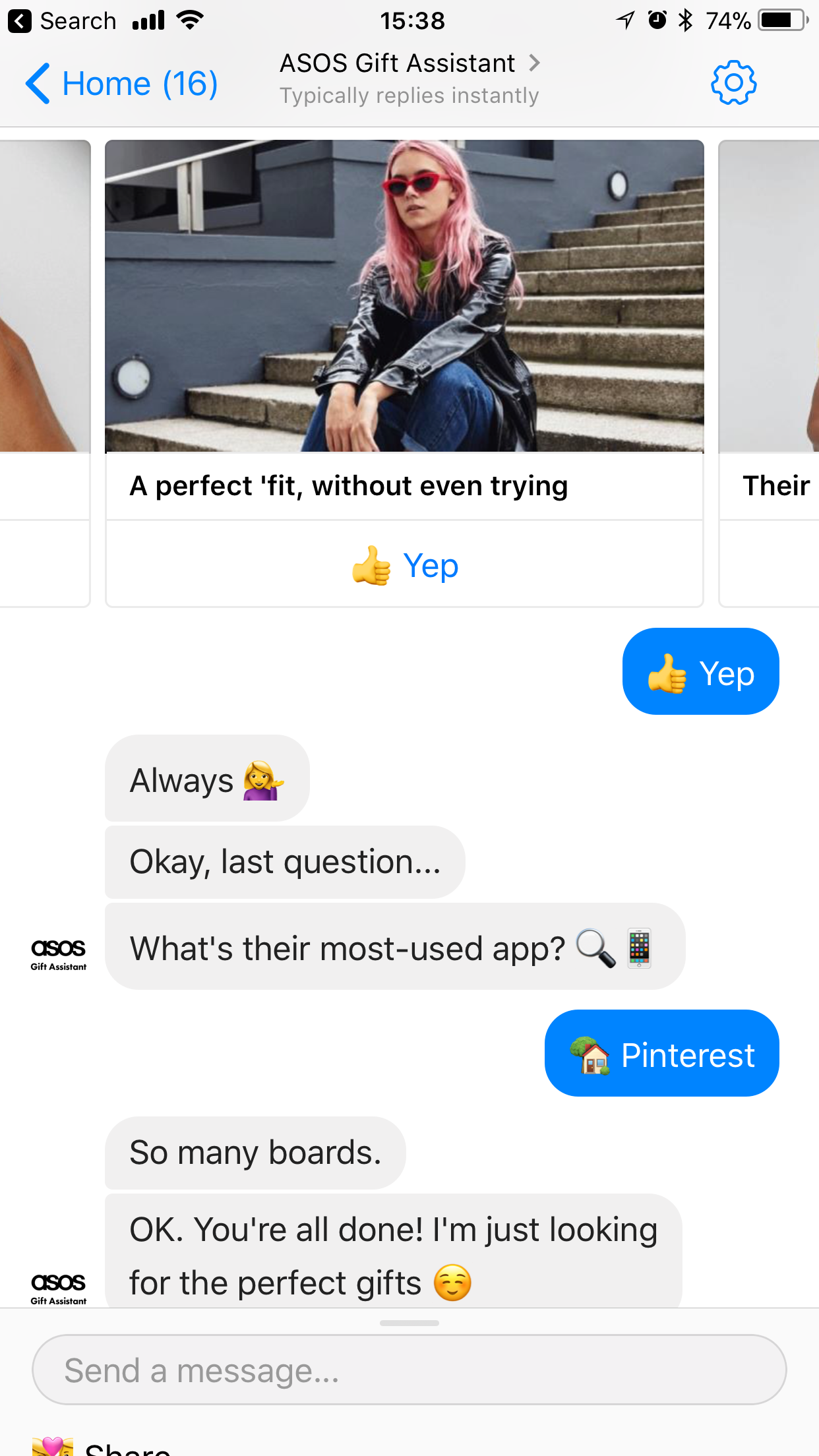Open the partially visible Their card
Viewport: 819px width, 1456px height.
pyautogui.click(x=769, y=373)
